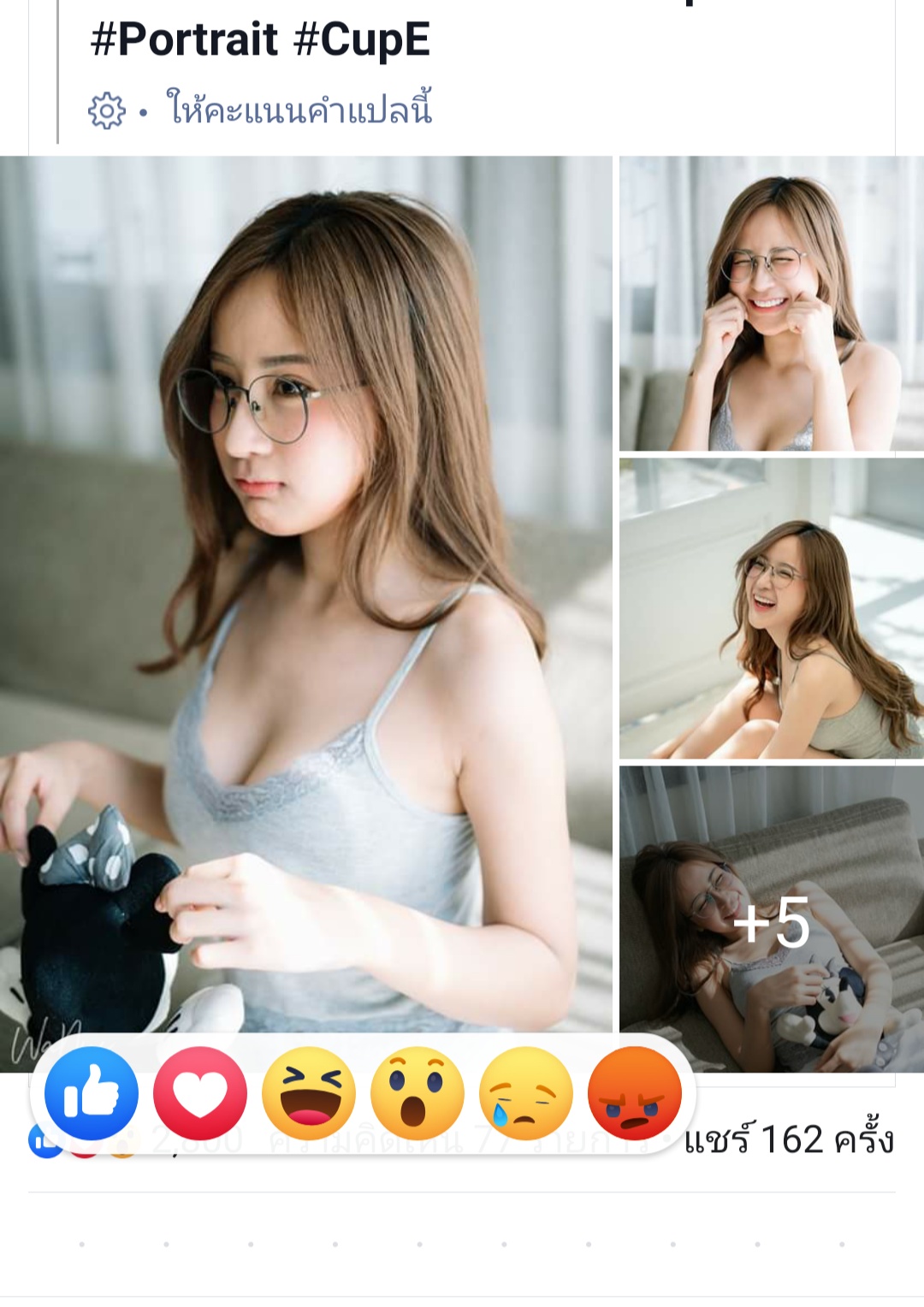The height and width of the screenshot is (1307, 924).
Task: Open the laughing photo by the window
Action: point(771,608)
